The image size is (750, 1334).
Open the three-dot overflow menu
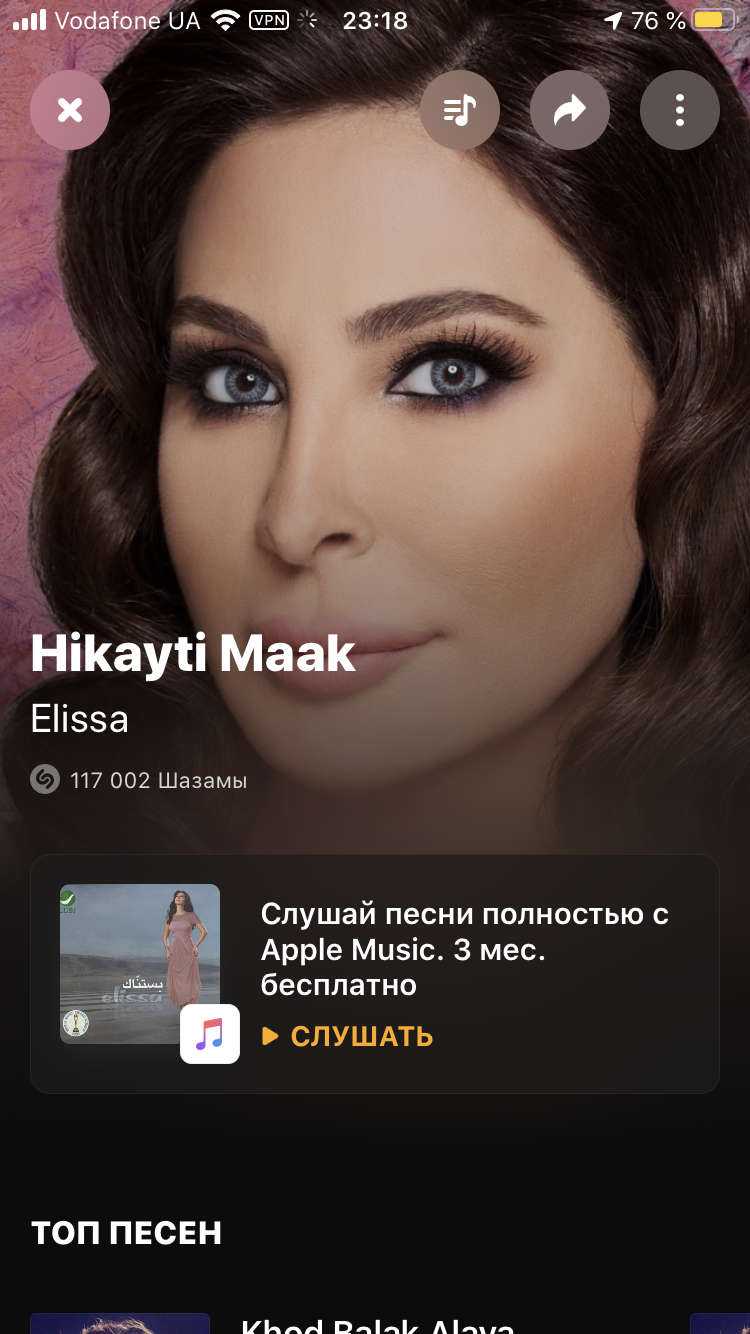click(680, 110)
